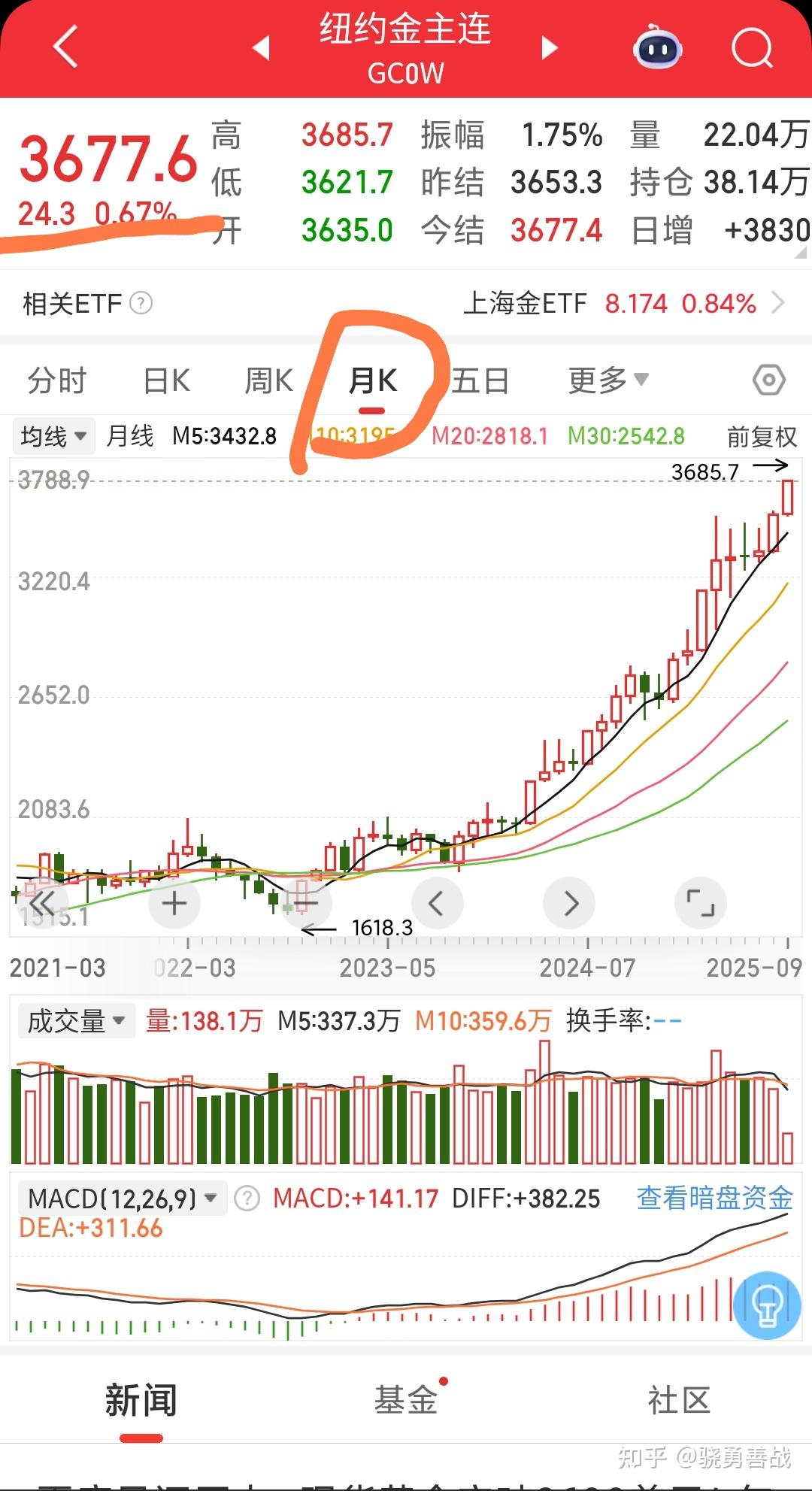Toggle 前复权 price adjustment mode

point(760,436)
